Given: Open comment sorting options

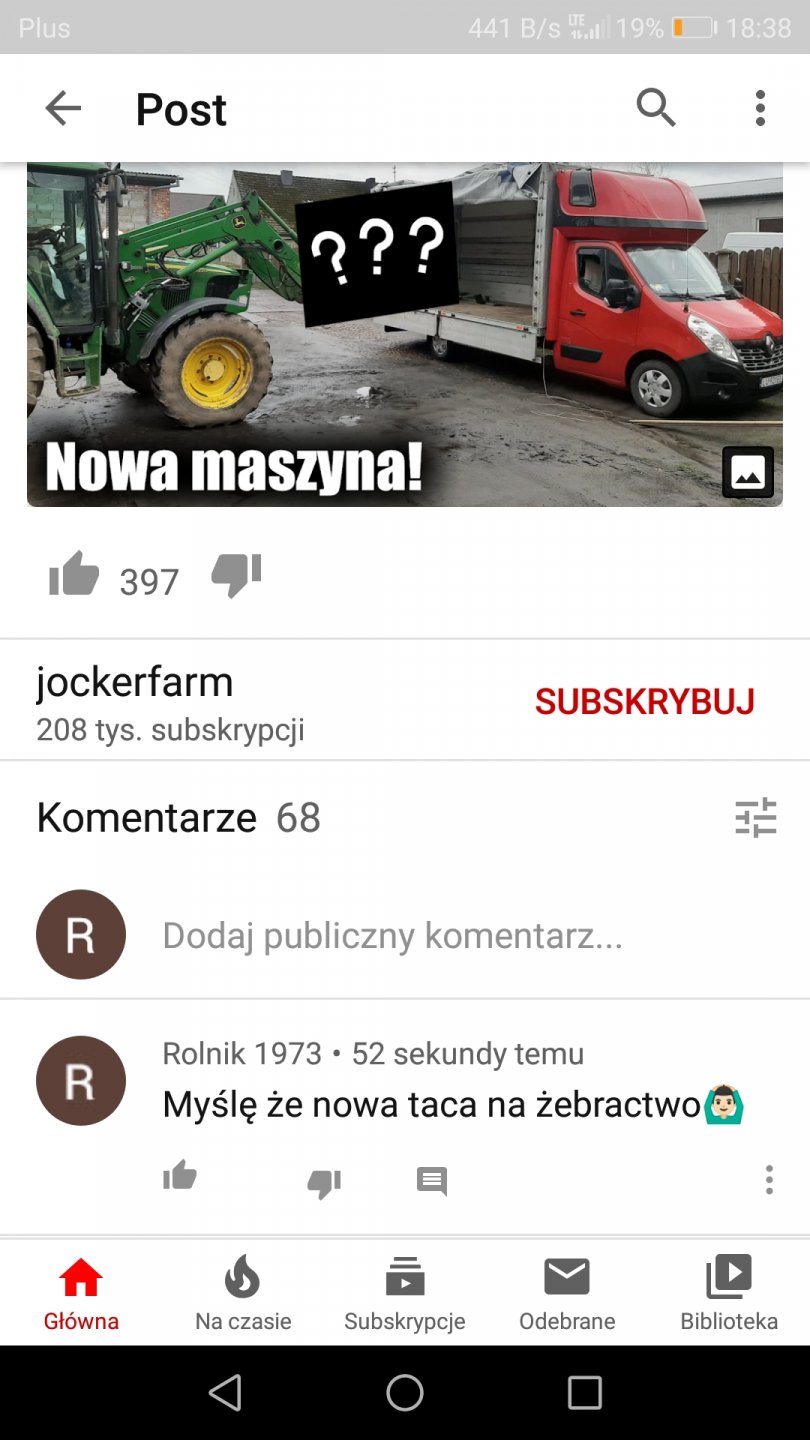Looking at the screenshot, I should point(755,817).
